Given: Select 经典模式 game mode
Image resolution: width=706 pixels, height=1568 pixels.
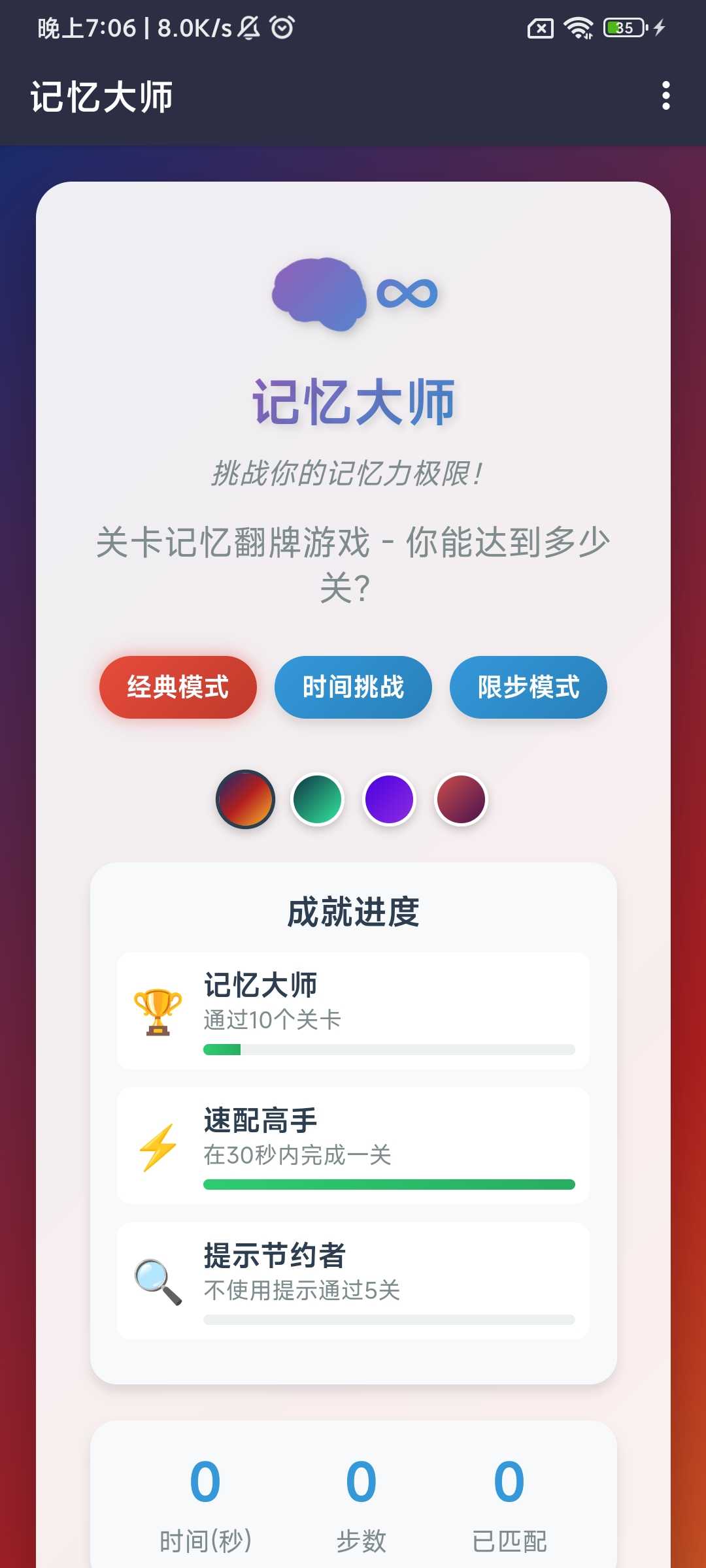Looking at the screenshot, I should [x=178, y=687].
